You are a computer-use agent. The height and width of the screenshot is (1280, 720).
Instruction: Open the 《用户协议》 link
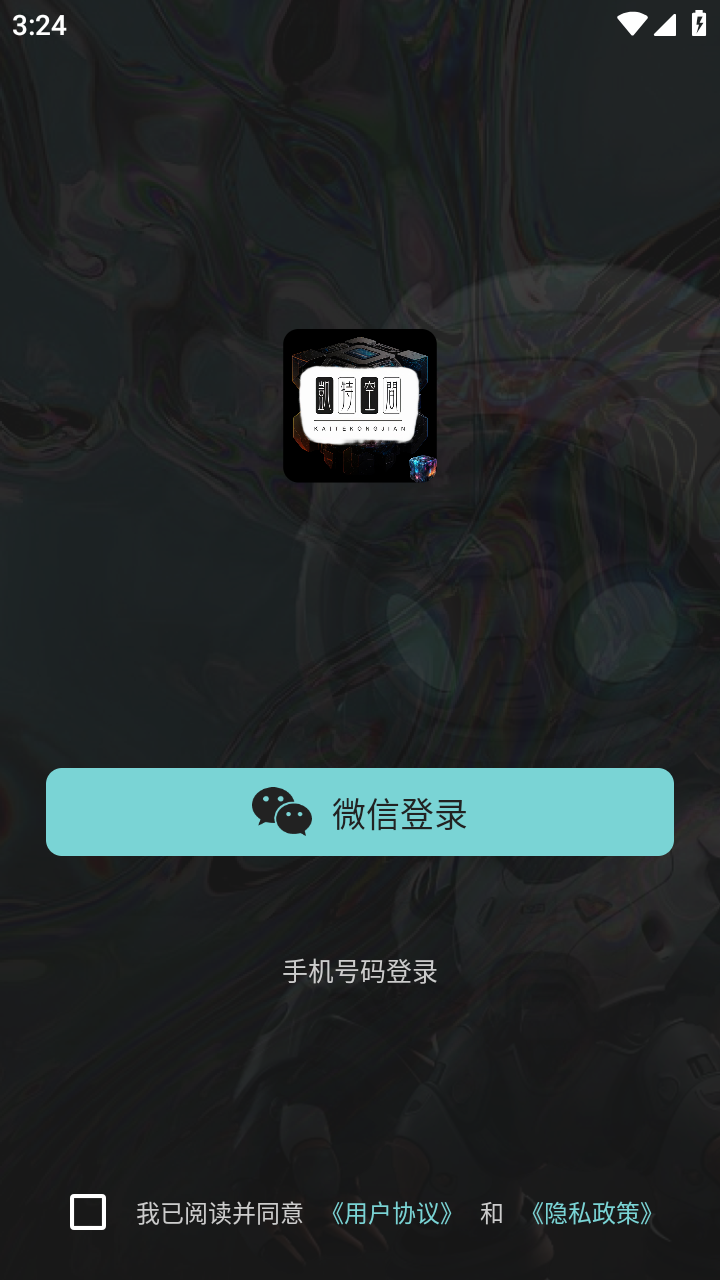(x=392, y=1213)
